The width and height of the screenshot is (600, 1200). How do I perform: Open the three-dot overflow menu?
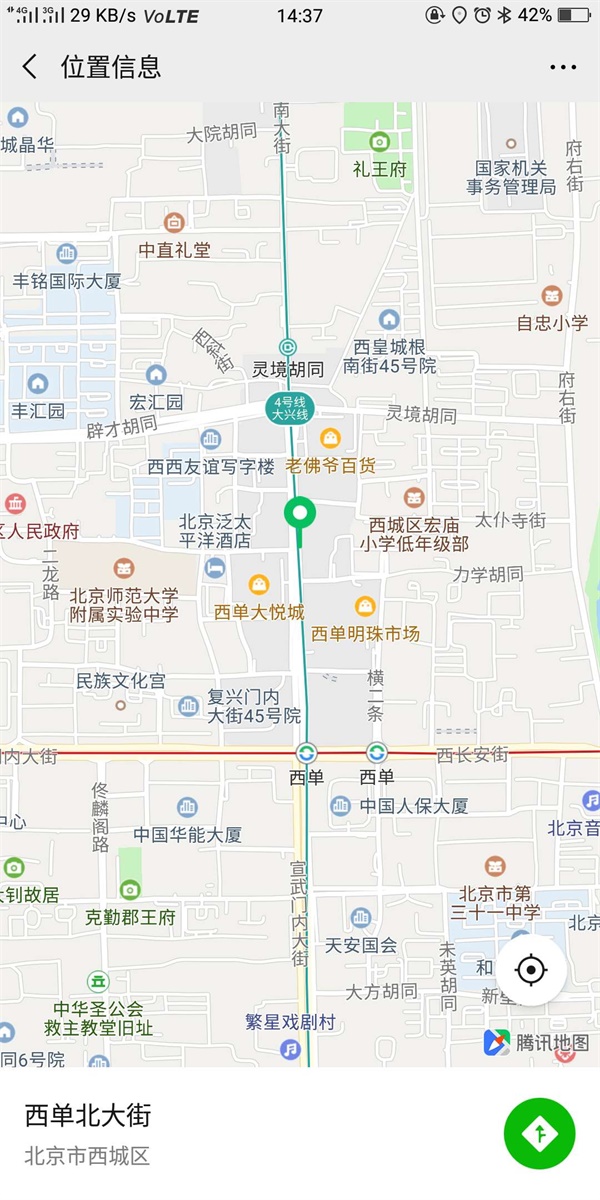[563, 68]
